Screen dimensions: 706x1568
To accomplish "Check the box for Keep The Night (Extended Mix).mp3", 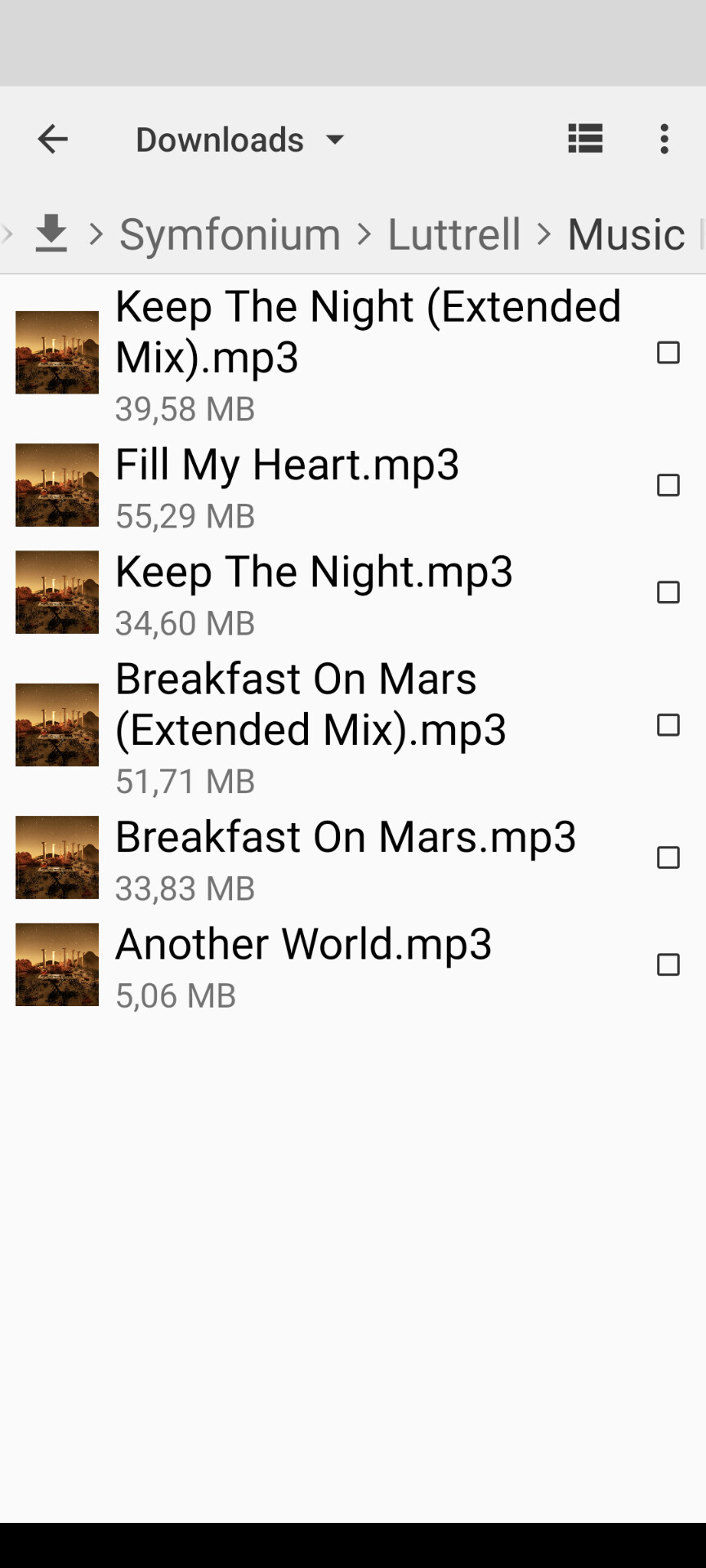I will 668,353.
